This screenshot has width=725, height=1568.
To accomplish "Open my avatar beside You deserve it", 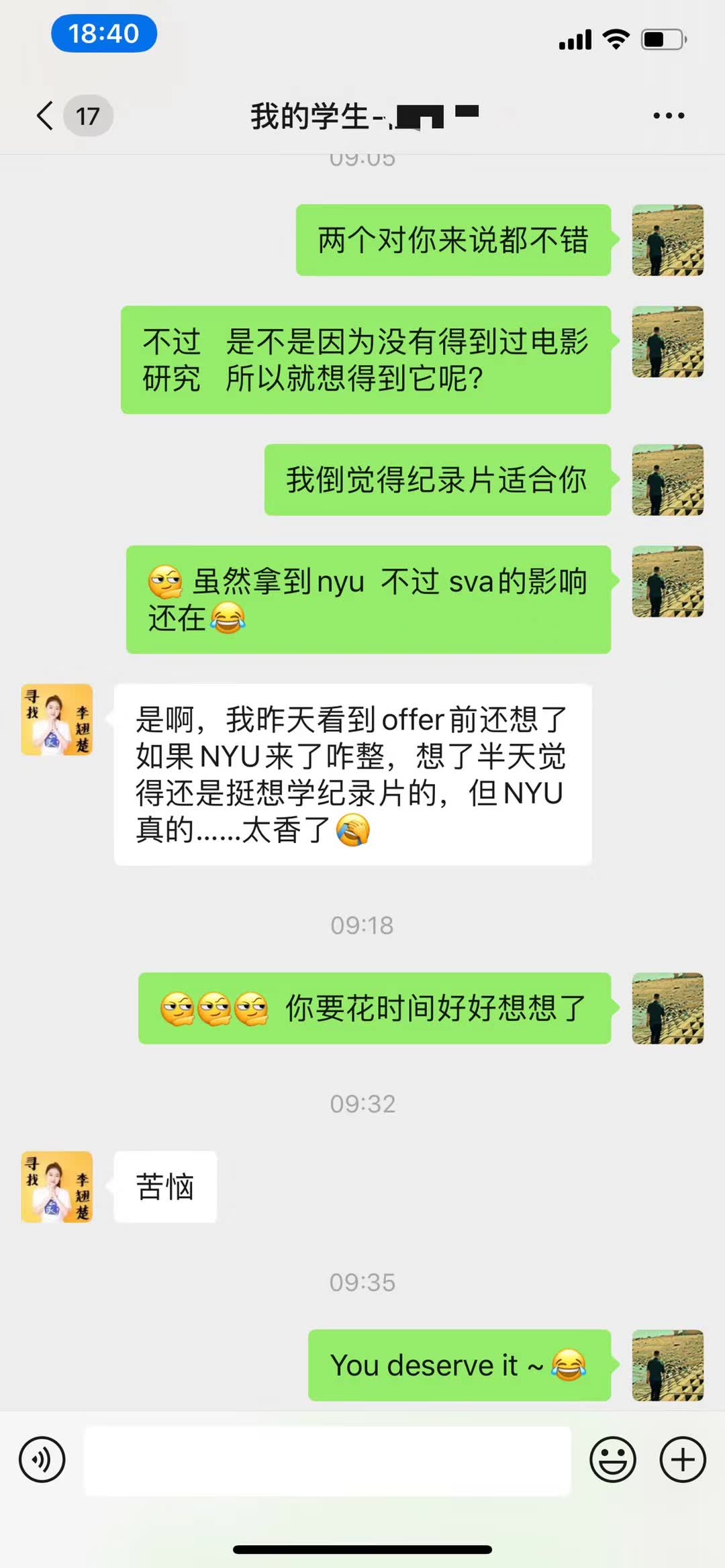I will tap(667, 1365).
